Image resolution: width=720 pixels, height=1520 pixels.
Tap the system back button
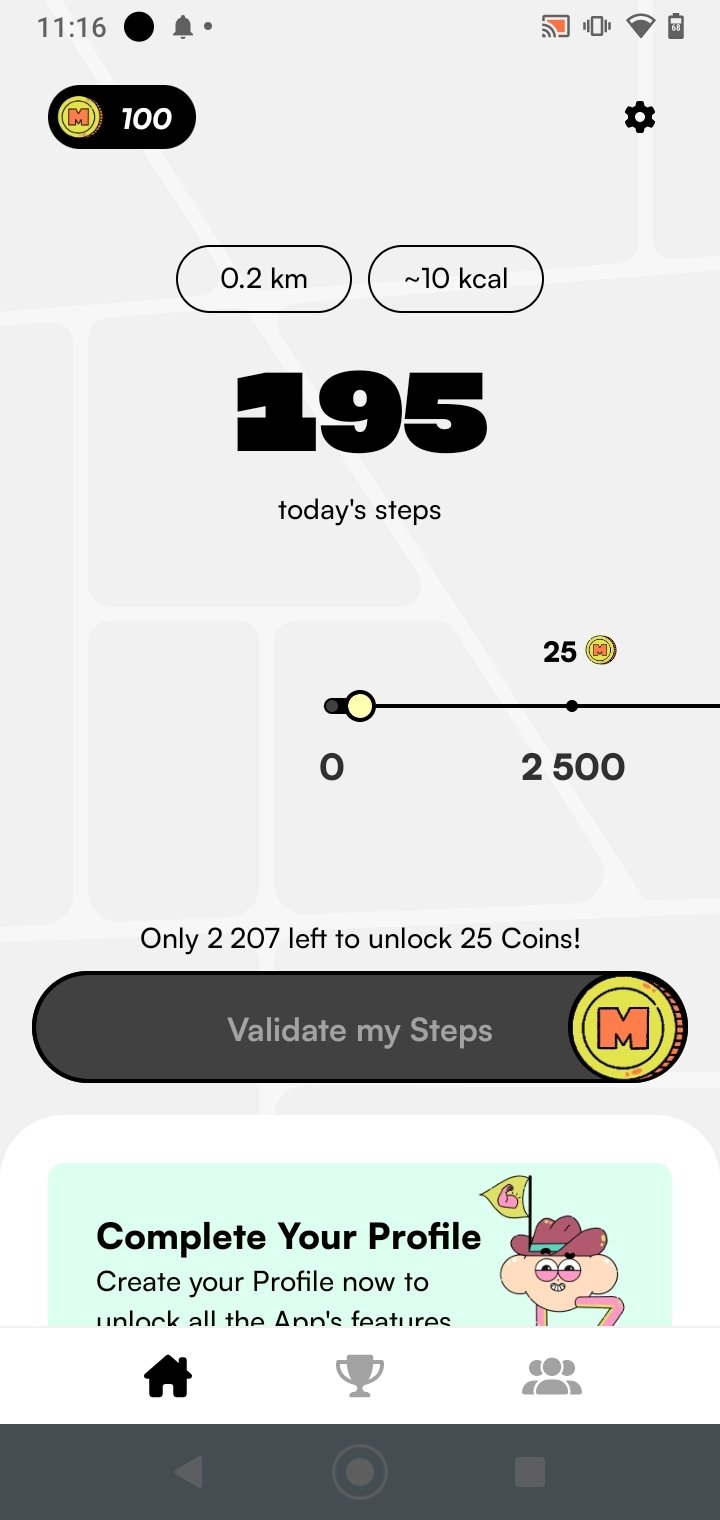[x=188, y=1471]
